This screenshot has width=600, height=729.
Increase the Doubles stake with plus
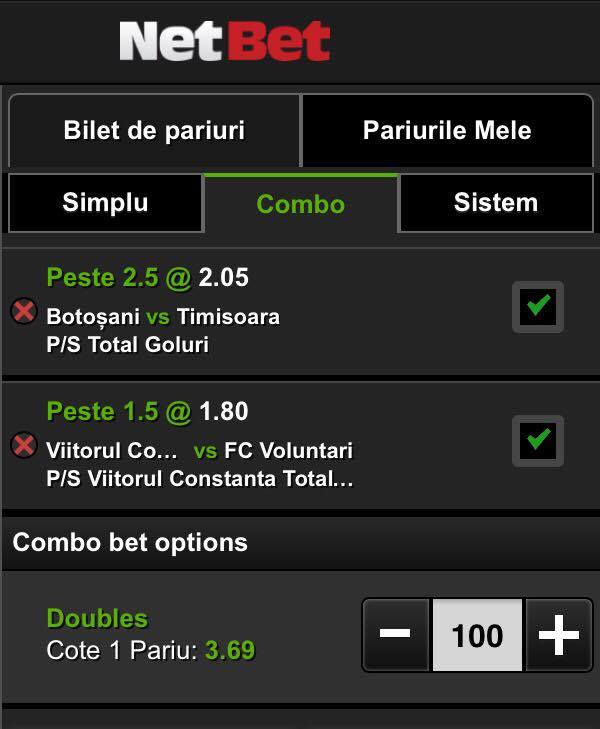558,635
